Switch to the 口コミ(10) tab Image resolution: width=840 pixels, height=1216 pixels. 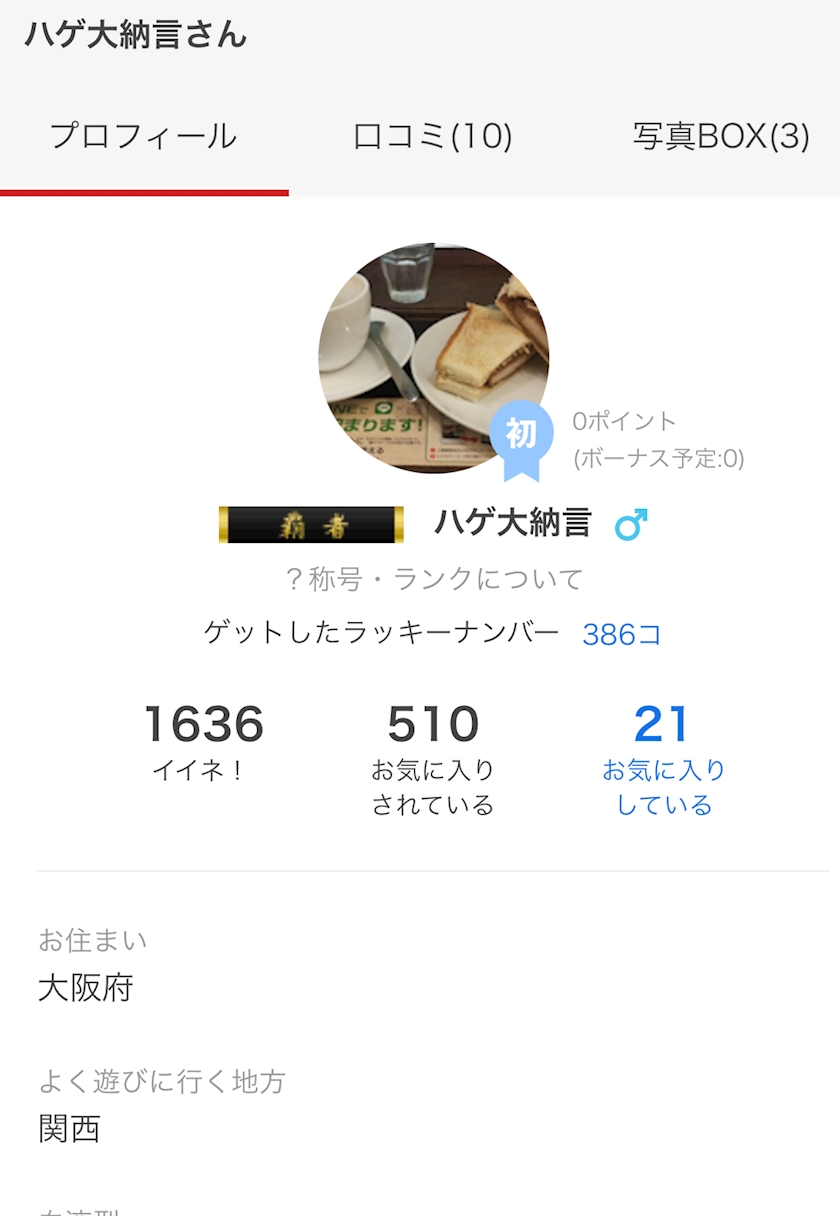[433, 137]
